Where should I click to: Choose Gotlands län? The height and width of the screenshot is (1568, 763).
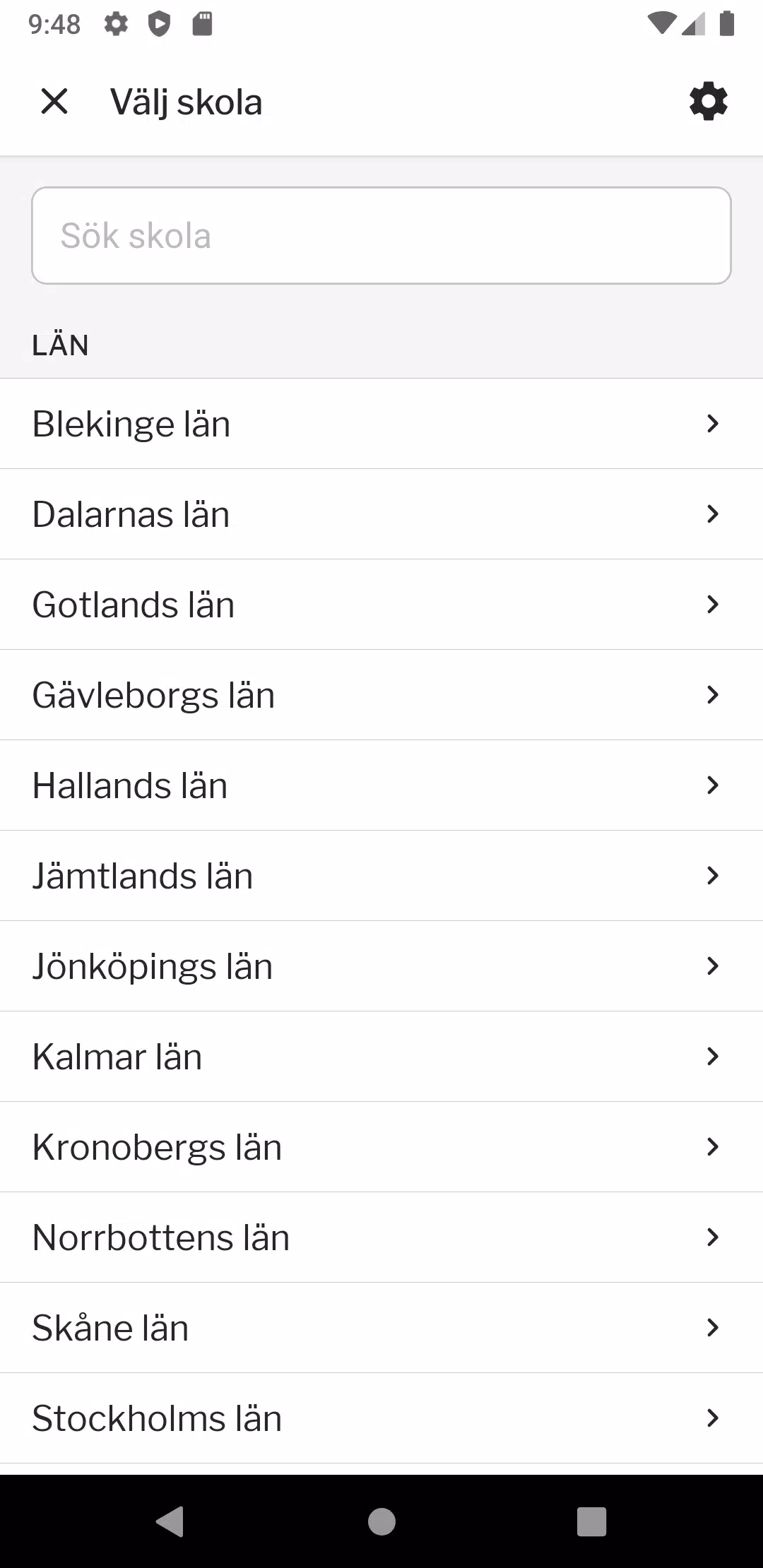point(381,605)
